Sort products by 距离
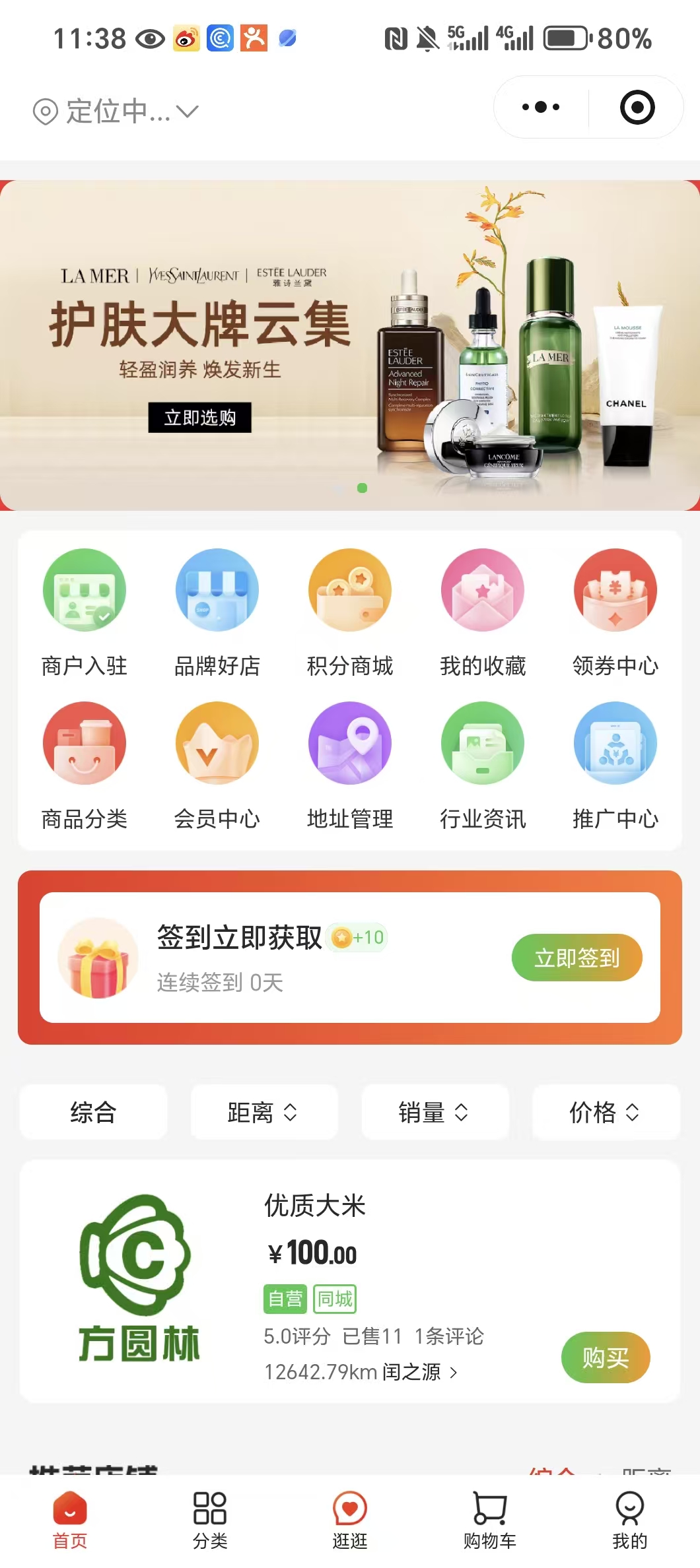700x1568 pixels. [263, 1113]
